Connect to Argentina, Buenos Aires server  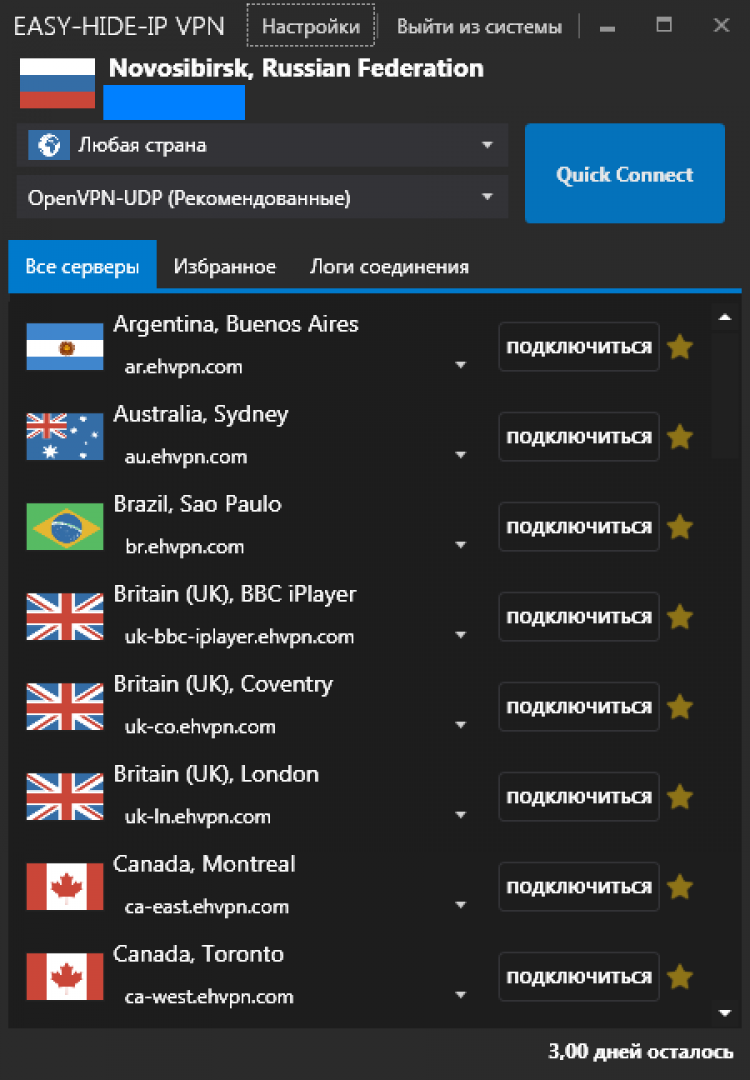tap(579, 347)
